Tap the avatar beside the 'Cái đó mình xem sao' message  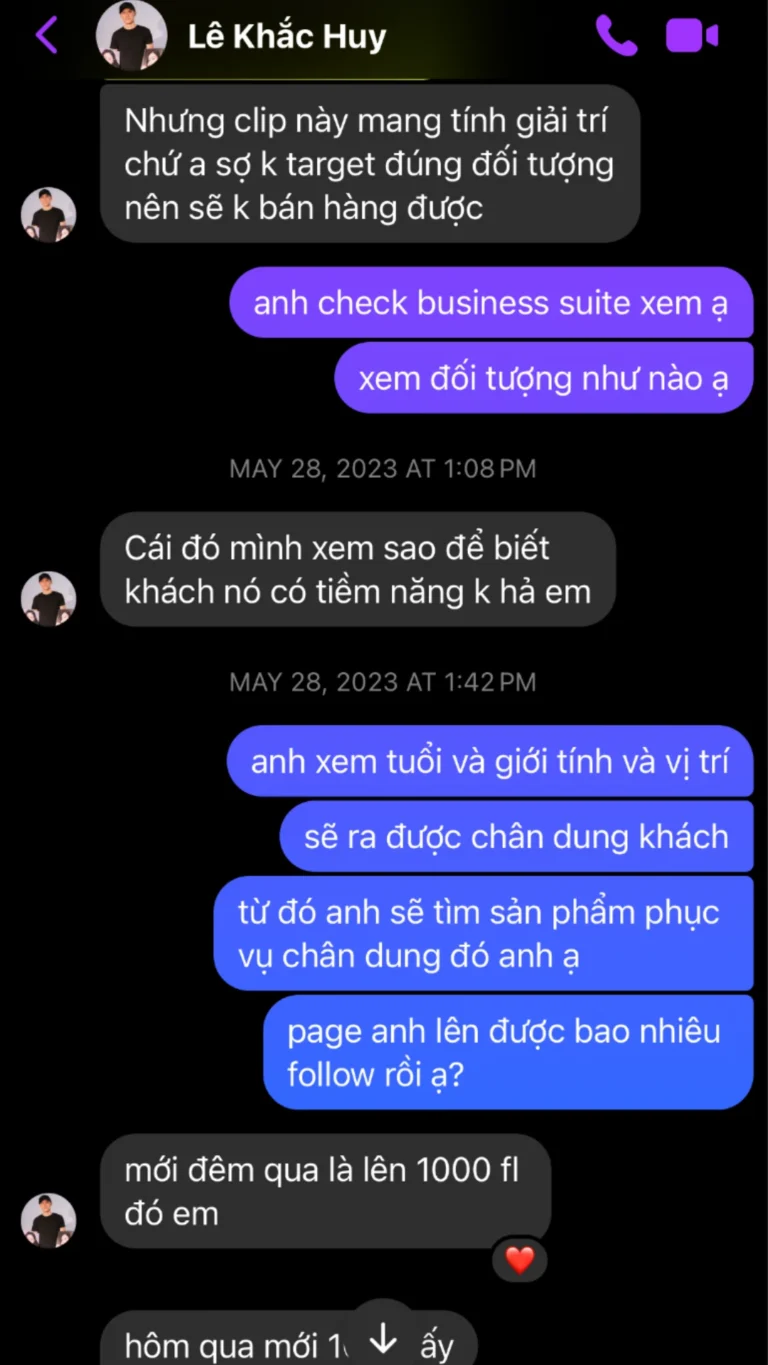(x=48, y=597)
